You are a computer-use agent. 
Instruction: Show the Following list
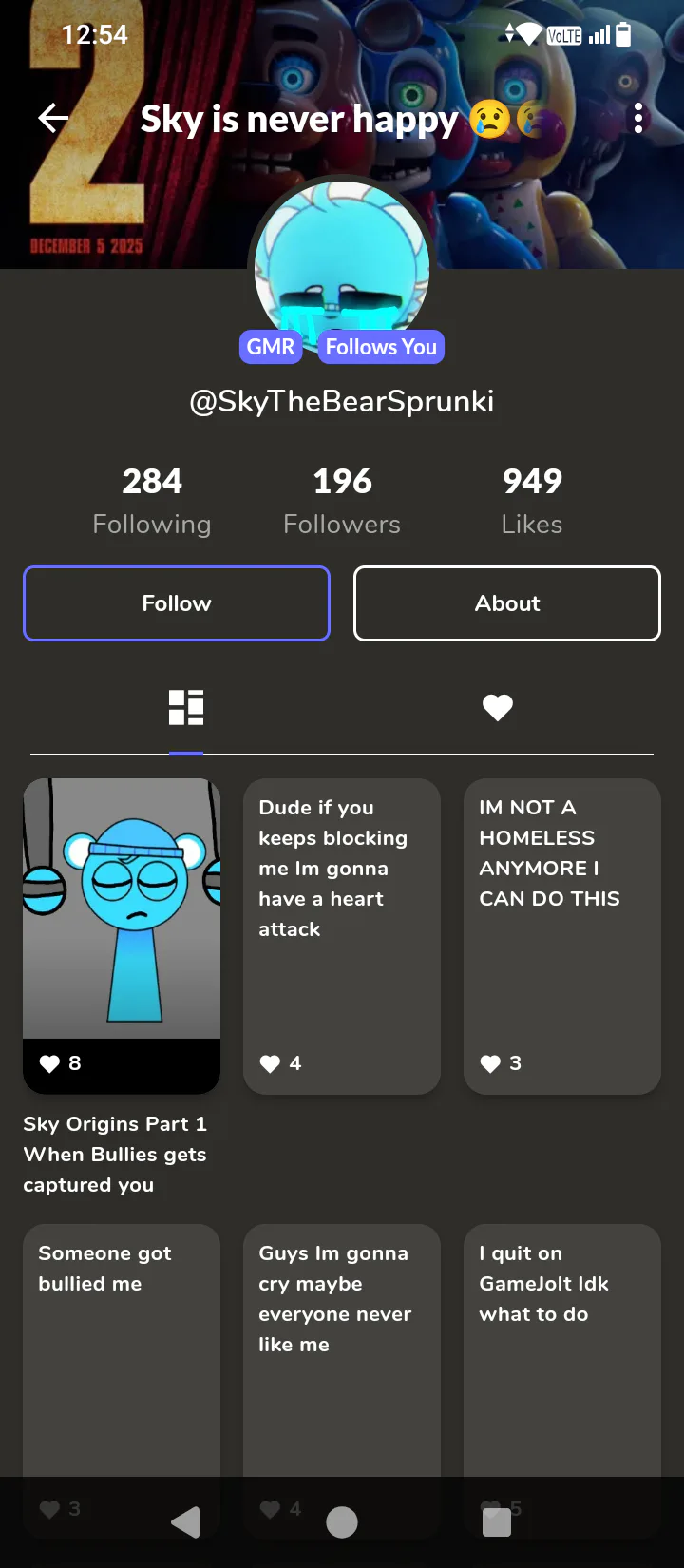[152, 501]
